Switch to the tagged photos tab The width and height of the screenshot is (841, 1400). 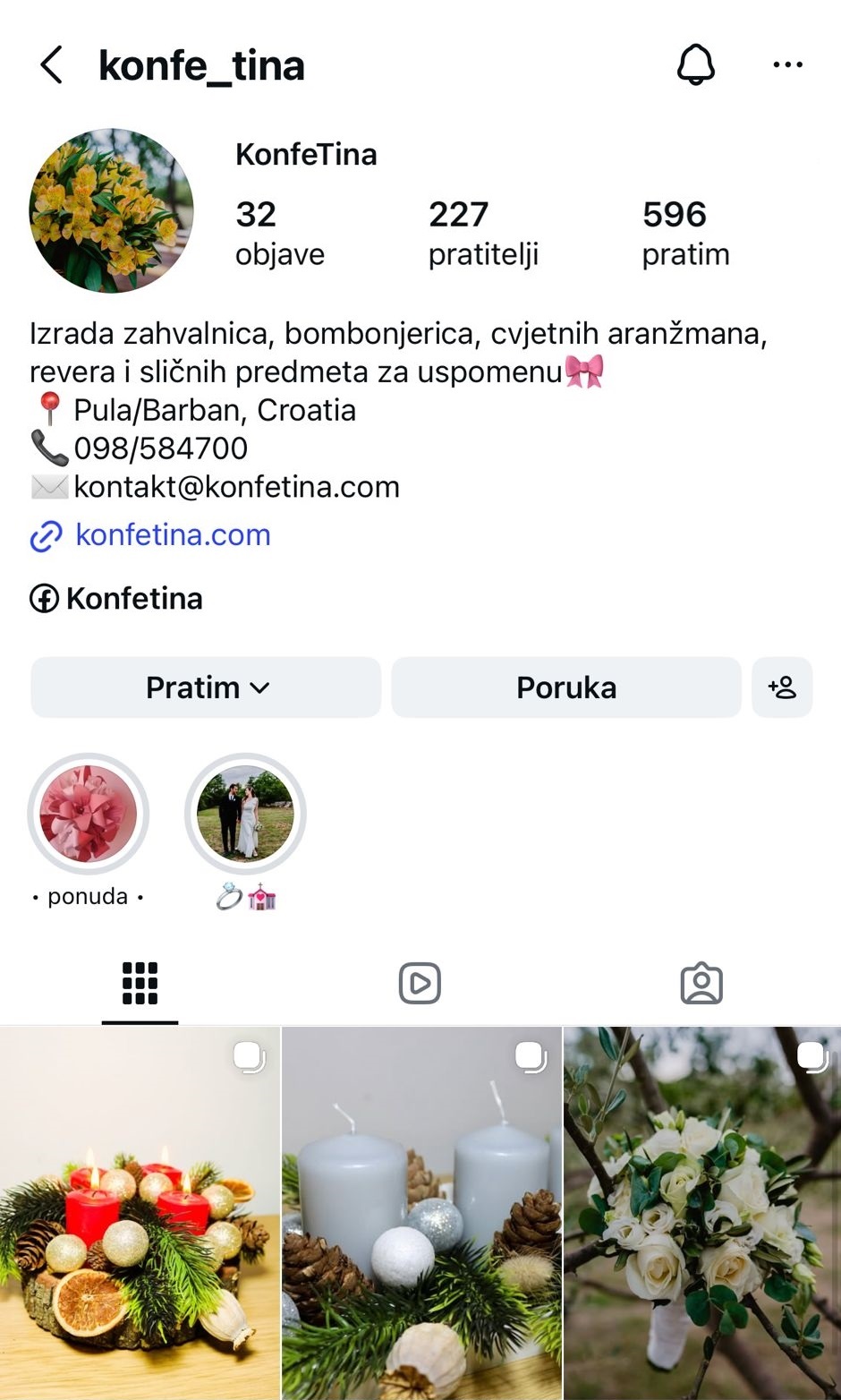[701, 984]
